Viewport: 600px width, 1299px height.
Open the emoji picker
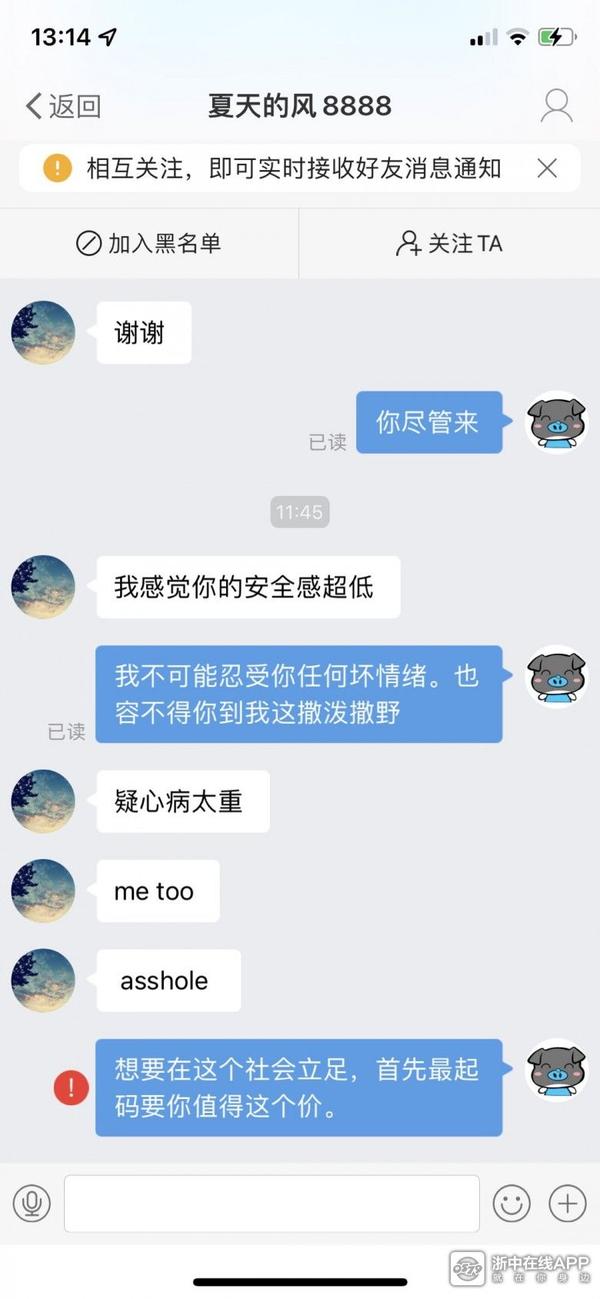[511, 1203]
